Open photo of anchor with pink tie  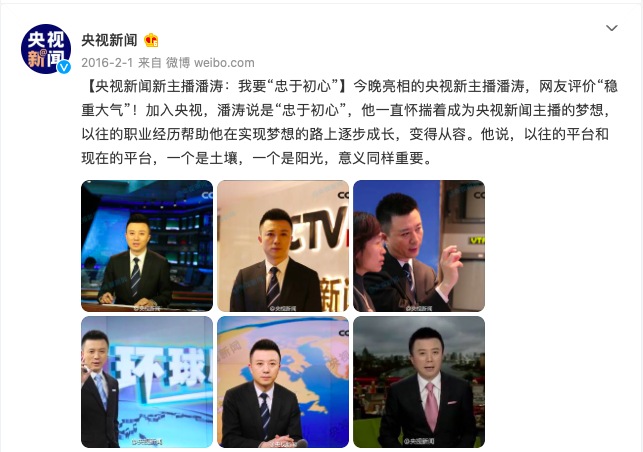click(x=419, y=381)
